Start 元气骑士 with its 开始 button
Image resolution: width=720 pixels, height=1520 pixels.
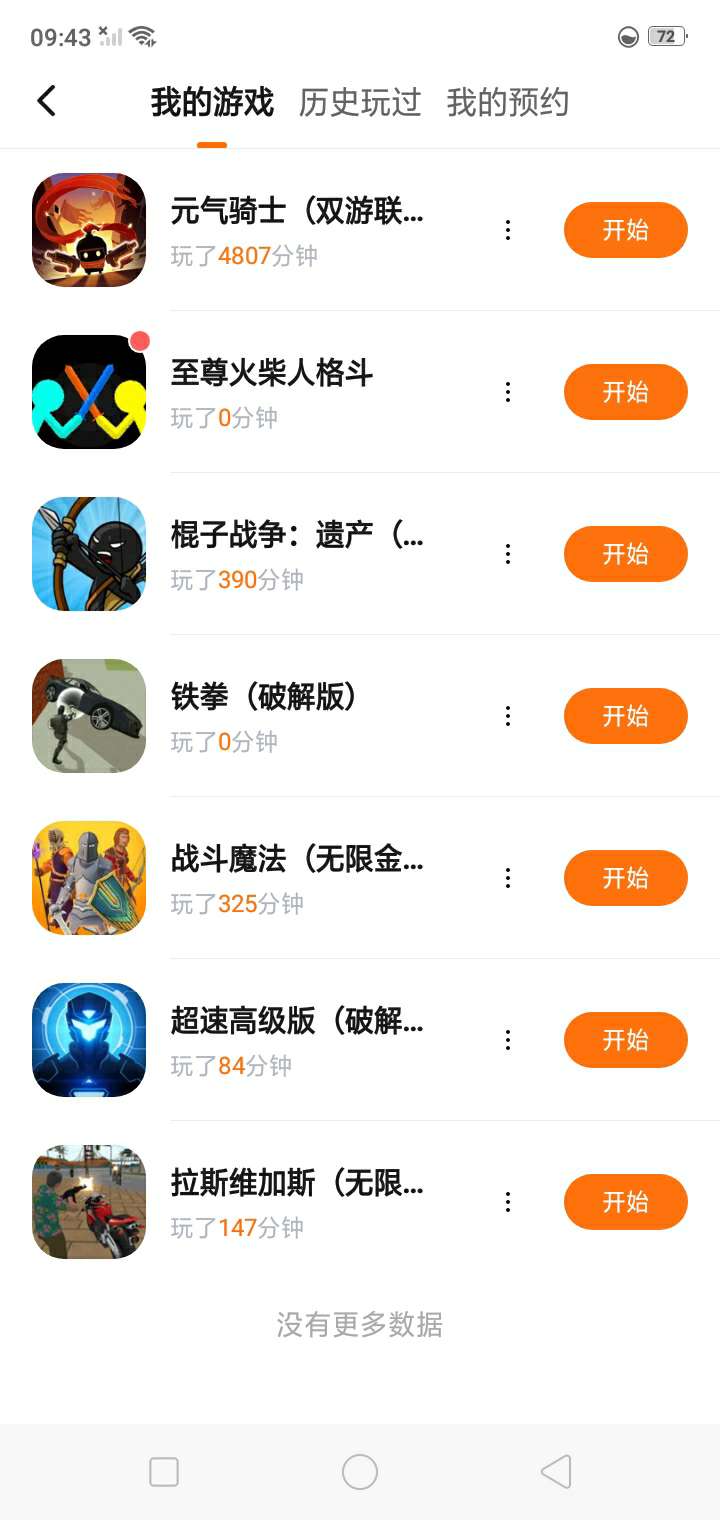click(625, 230)
